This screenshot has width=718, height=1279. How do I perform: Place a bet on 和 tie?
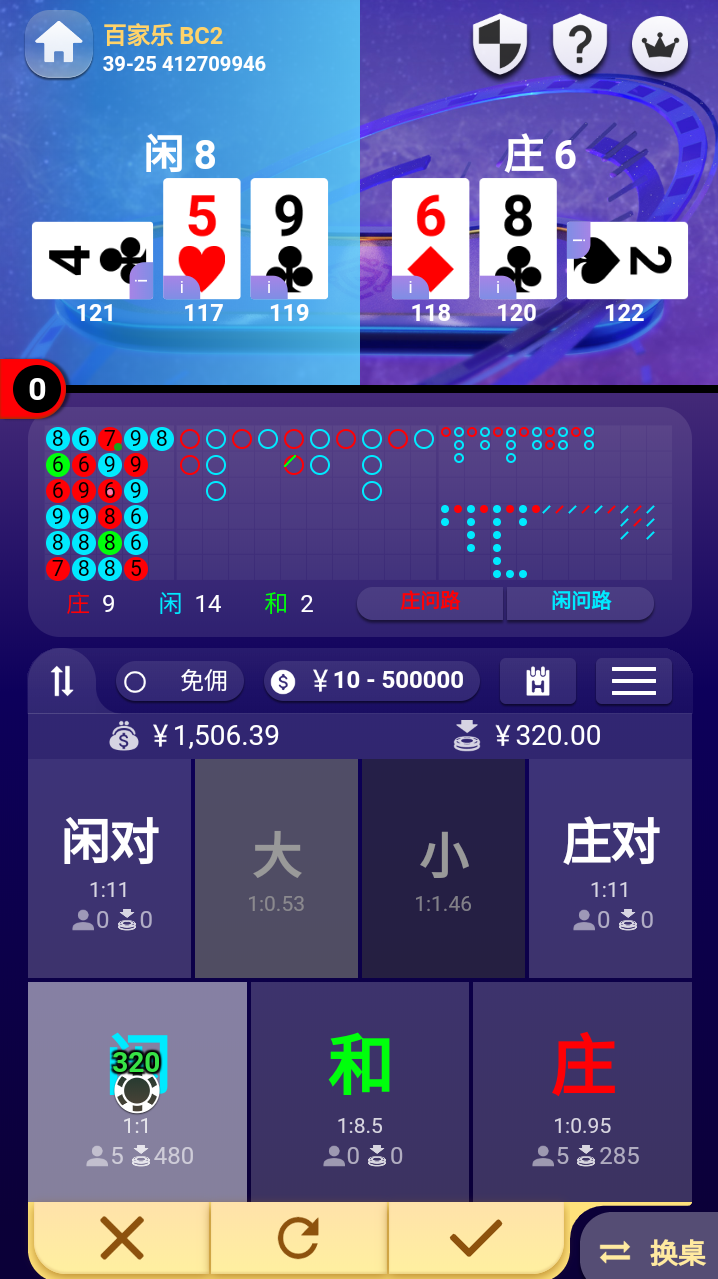(360, 1091)
